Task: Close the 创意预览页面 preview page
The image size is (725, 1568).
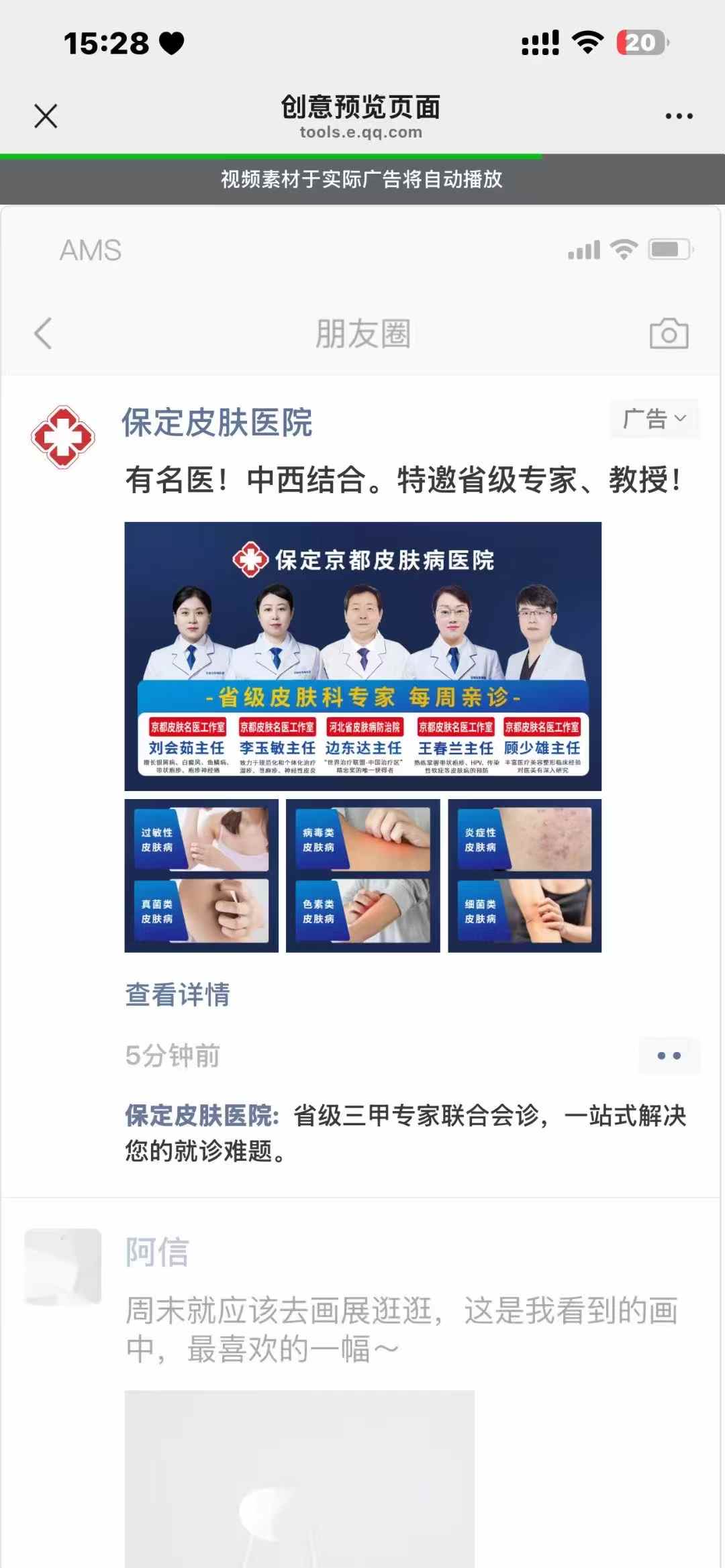Action: point(46,116)
